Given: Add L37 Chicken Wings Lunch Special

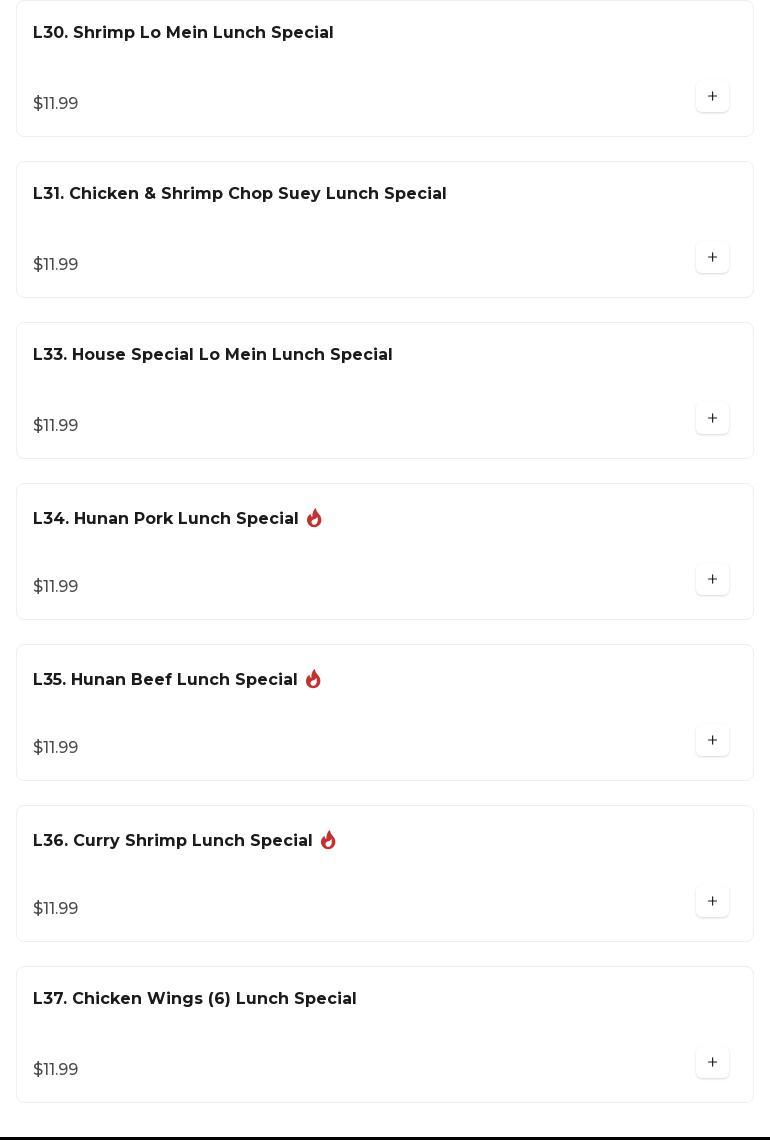Looking at the screenshot, I should pos(712,1063).
